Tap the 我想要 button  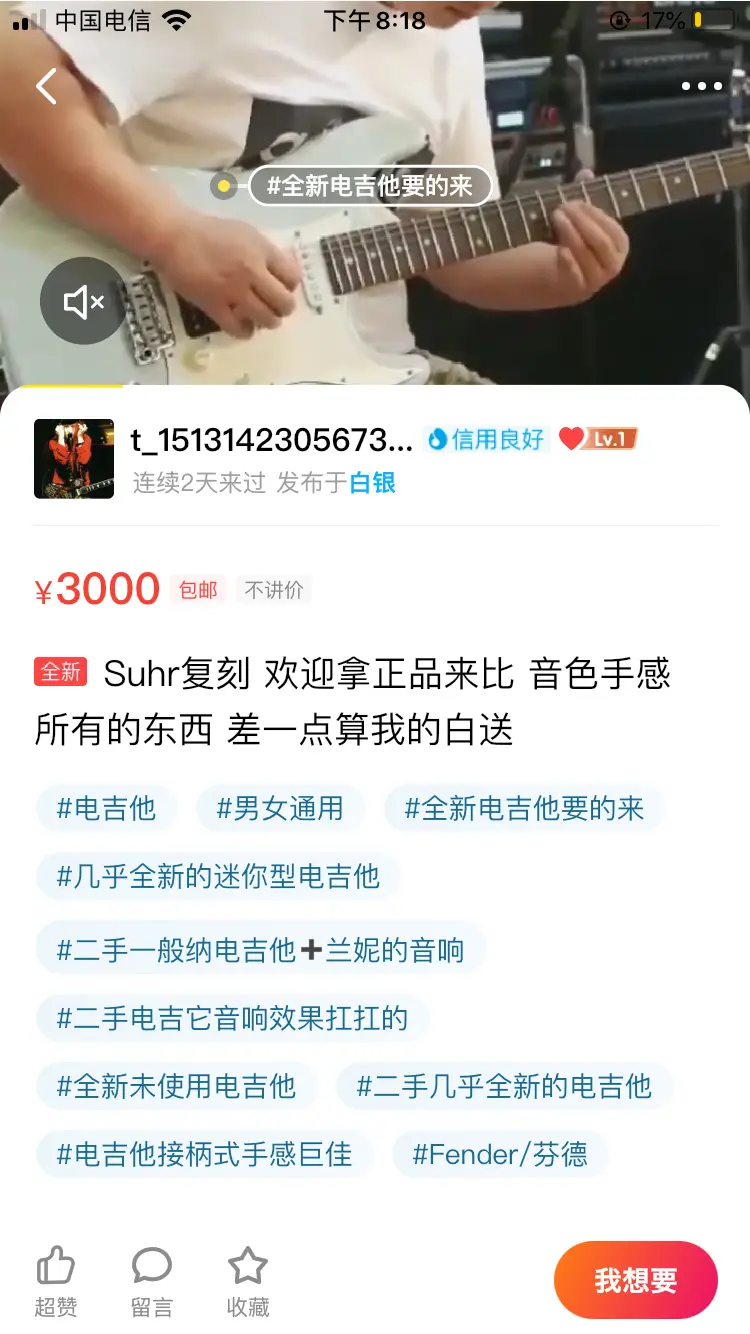tap(635, 1280)
